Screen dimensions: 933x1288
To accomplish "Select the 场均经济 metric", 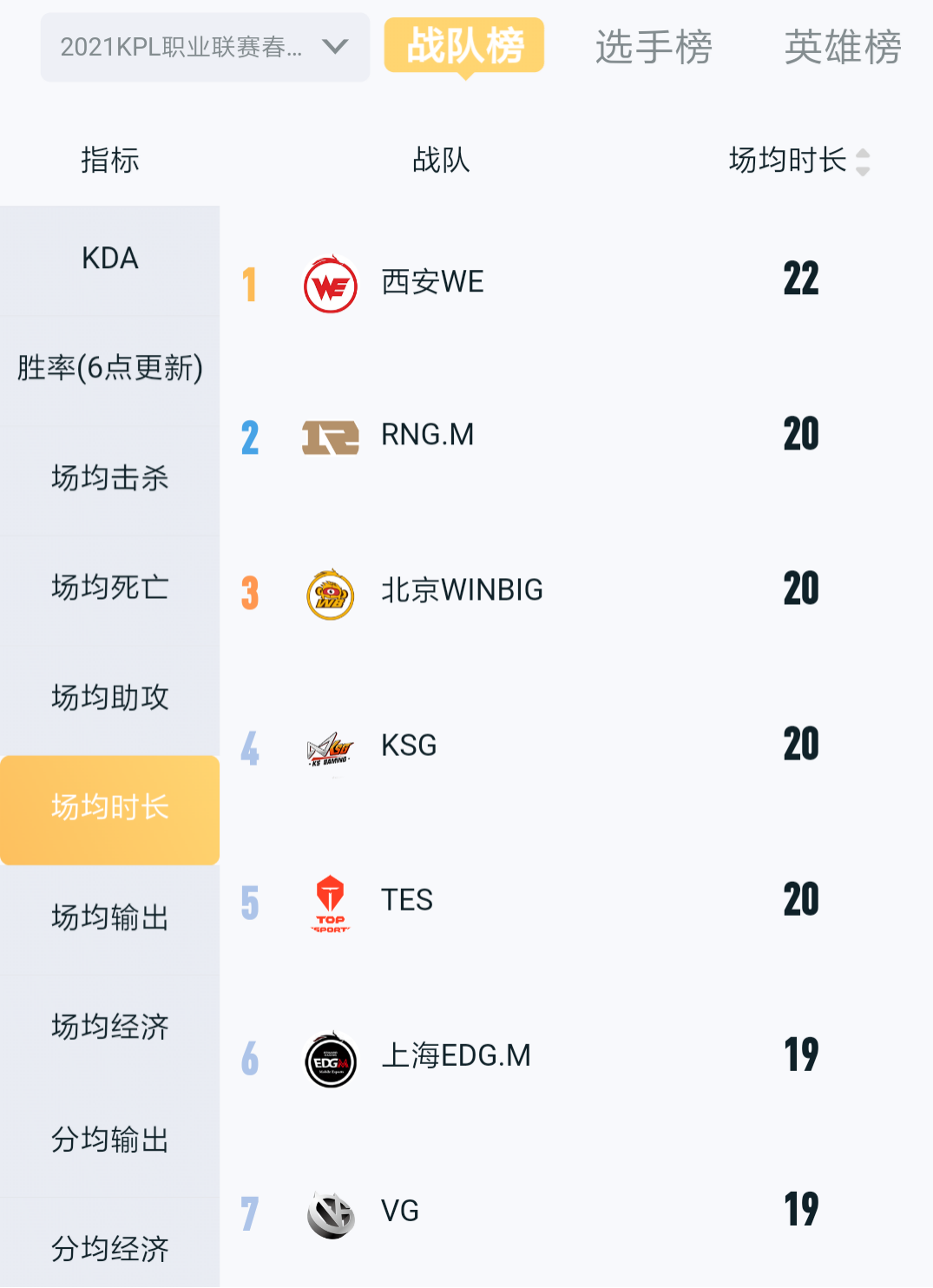I will [x=109, y=1028].
